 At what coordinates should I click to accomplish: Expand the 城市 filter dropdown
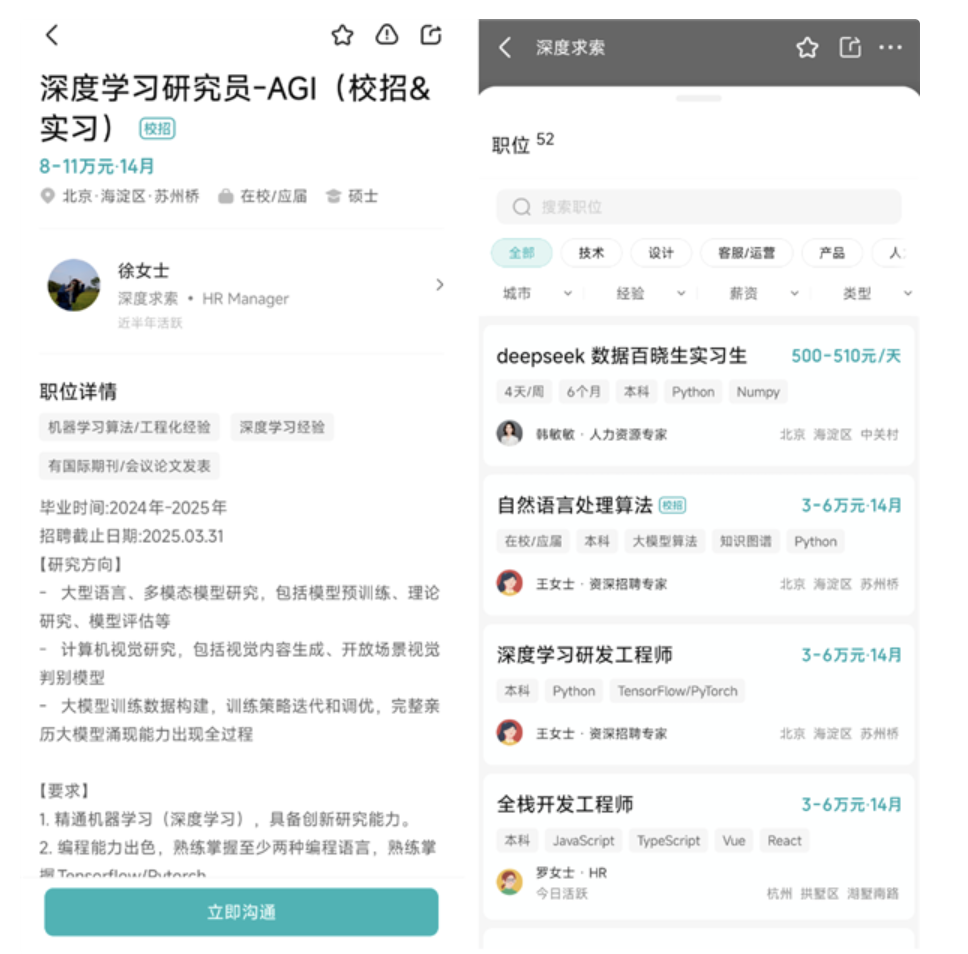click(536, 293)
